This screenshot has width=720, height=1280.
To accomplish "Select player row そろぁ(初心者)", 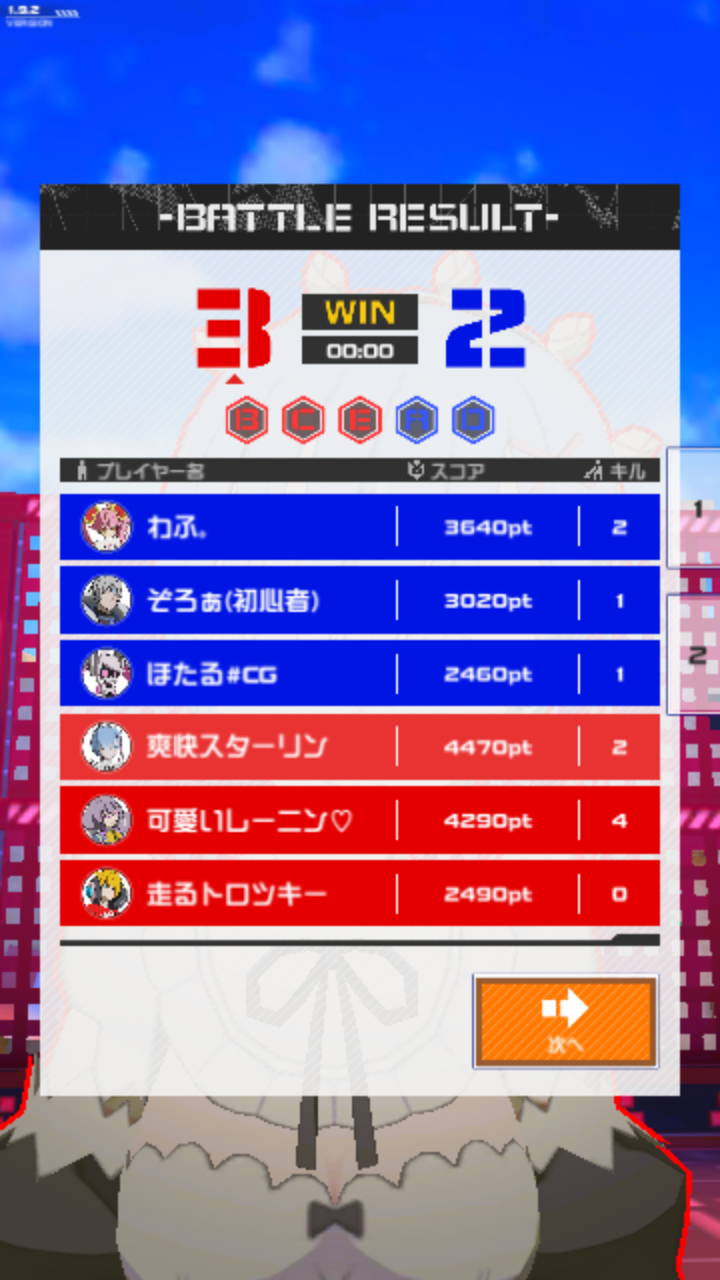I will 360,601.
